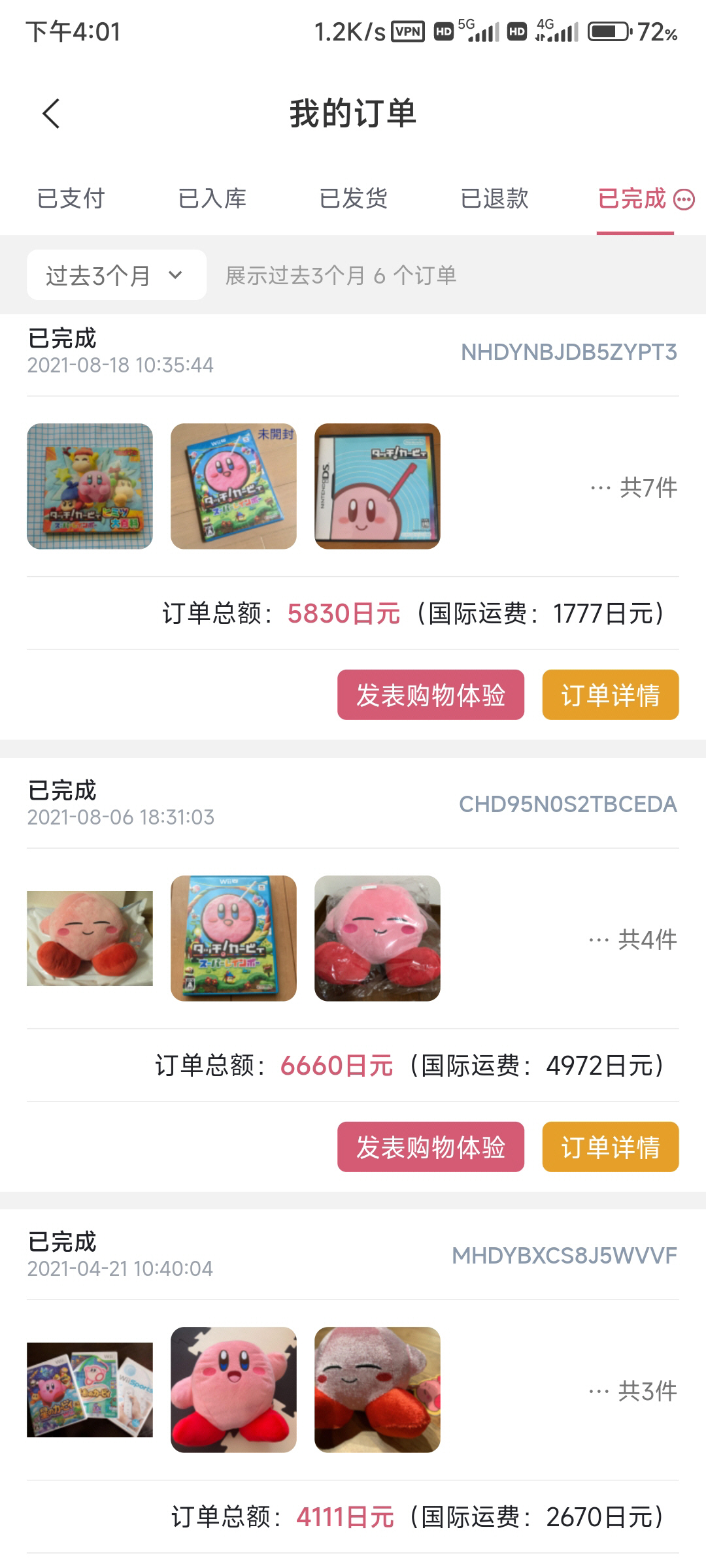Tap 发表购物体验 for order CHD95N0S2TBCEDA
The height and width of the screenshot is (1568, 706).
coord(430,1147)
